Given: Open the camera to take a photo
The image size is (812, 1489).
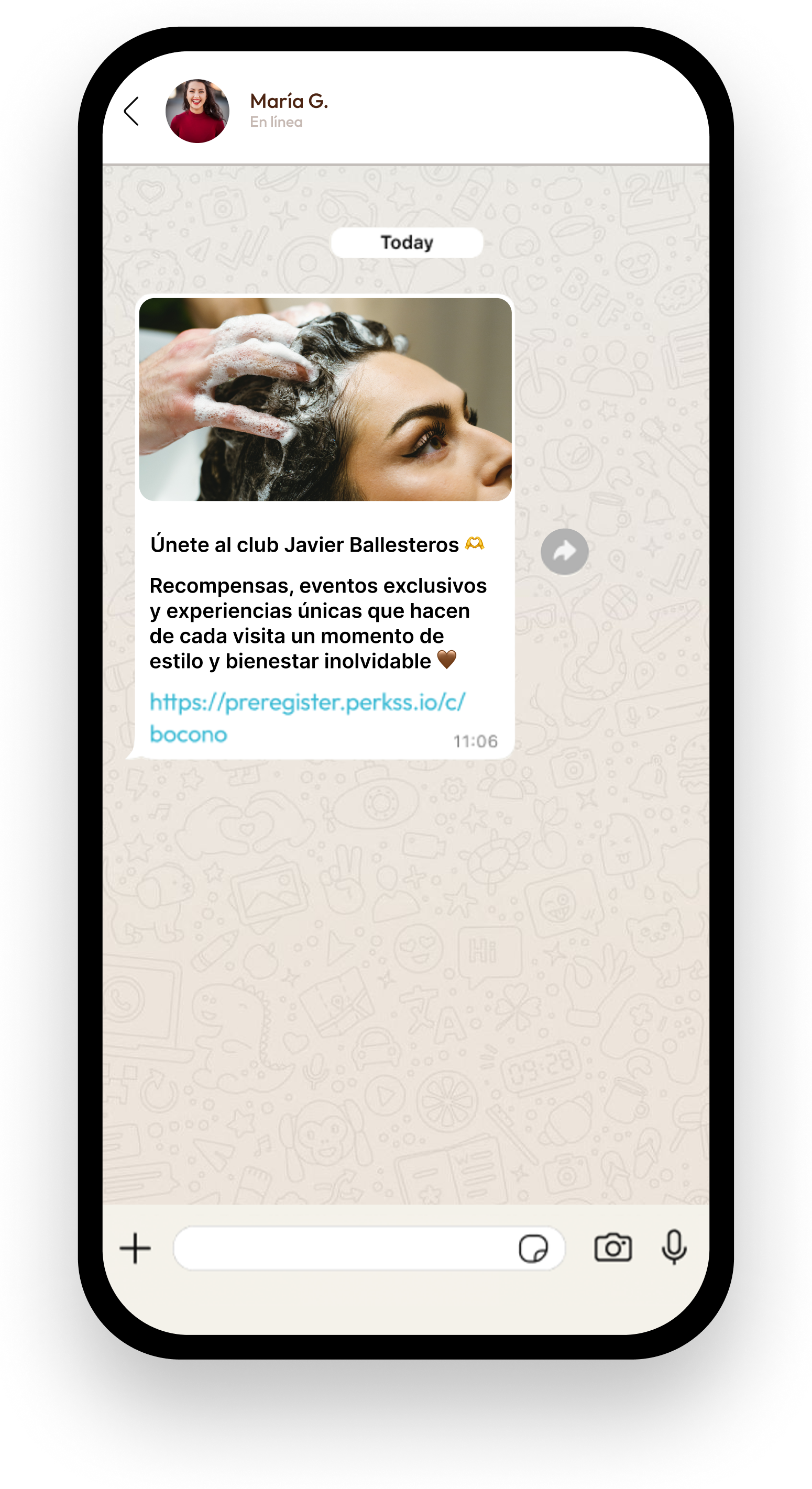Looking at the screenshot, I should (612, 1247).
